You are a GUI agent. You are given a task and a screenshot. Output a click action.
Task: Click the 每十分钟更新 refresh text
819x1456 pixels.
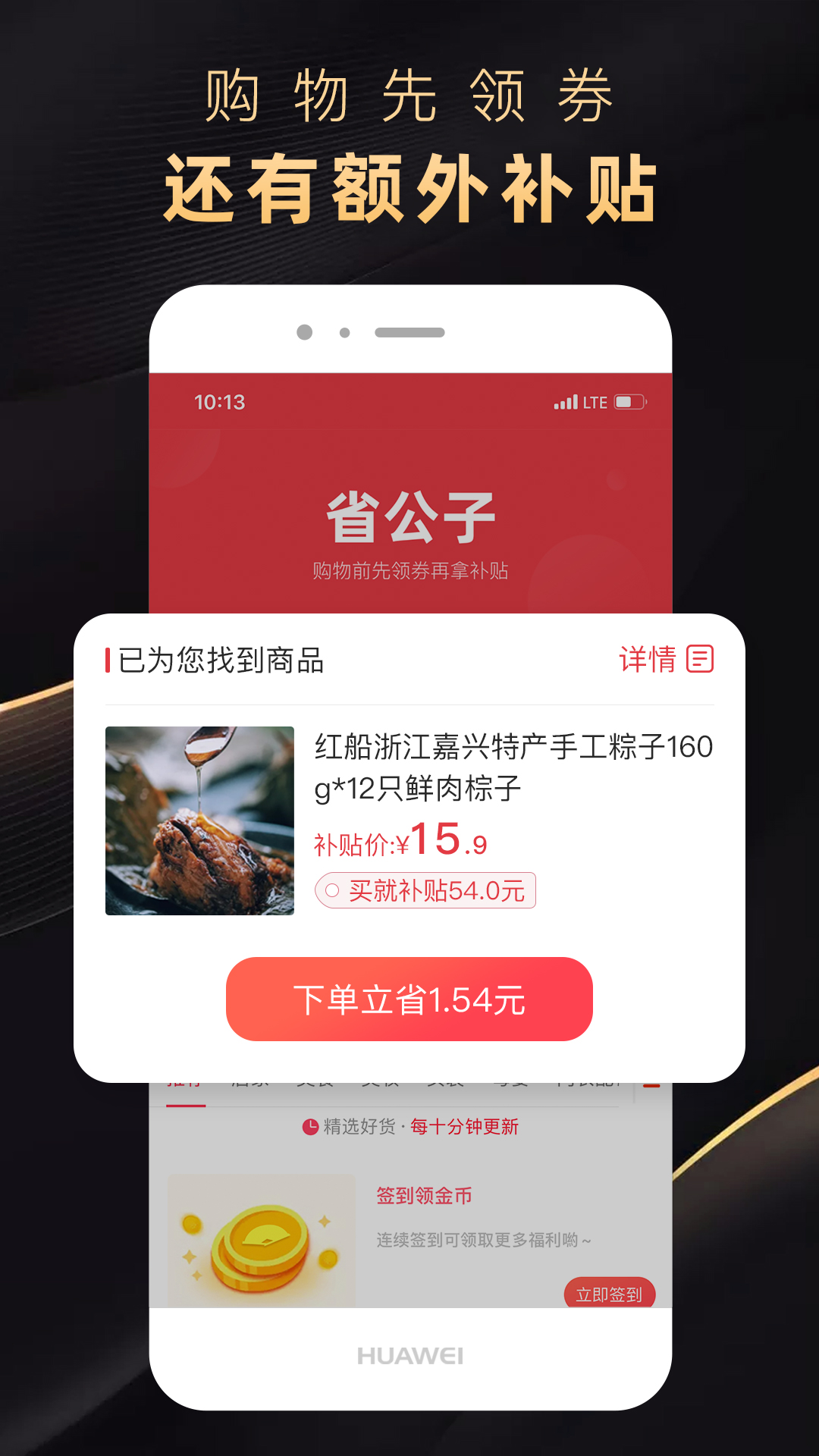pos(464,1128)
